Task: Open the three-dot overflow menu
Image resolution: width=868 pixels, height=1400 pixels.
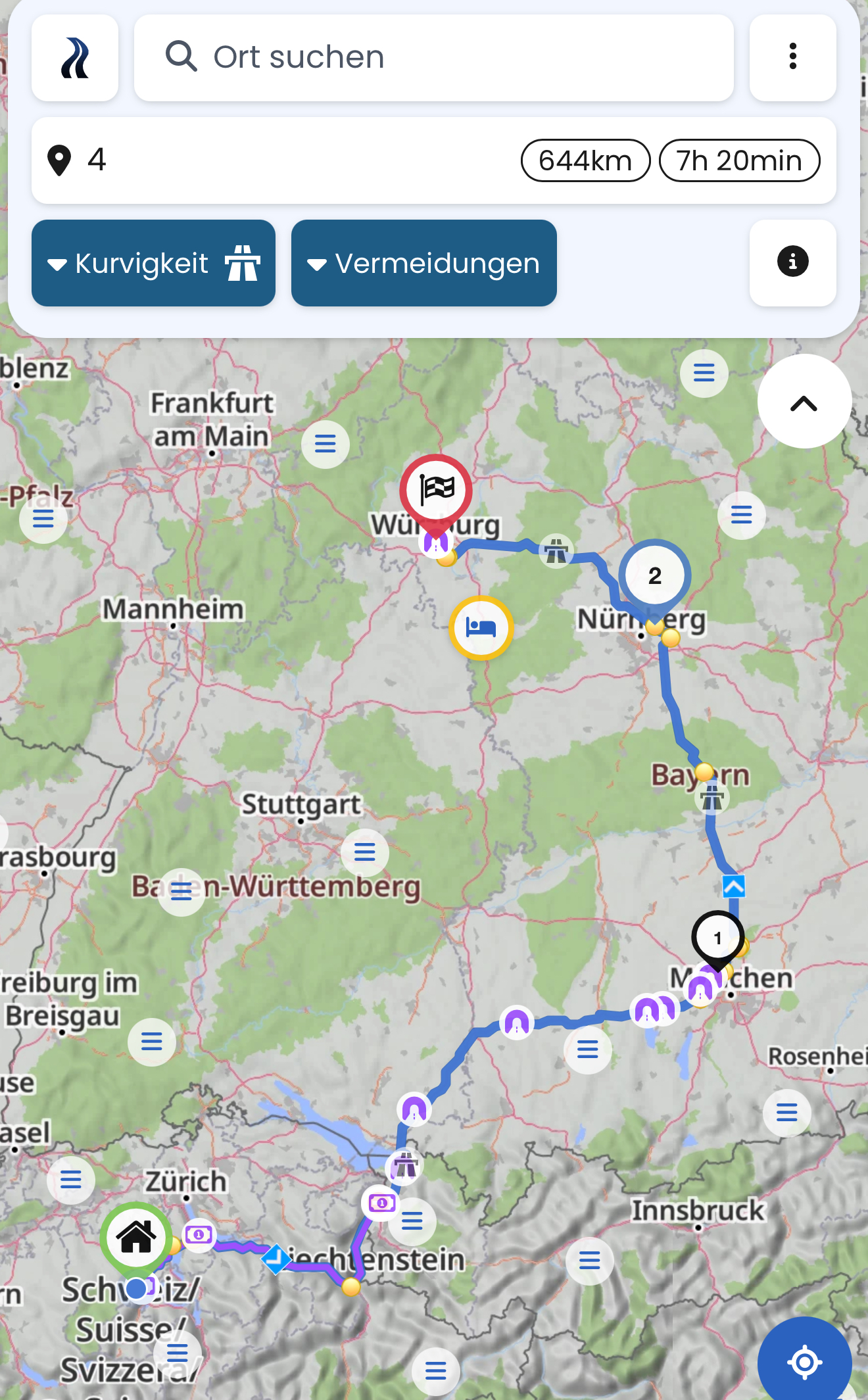Action: click(x=792, y=58)
